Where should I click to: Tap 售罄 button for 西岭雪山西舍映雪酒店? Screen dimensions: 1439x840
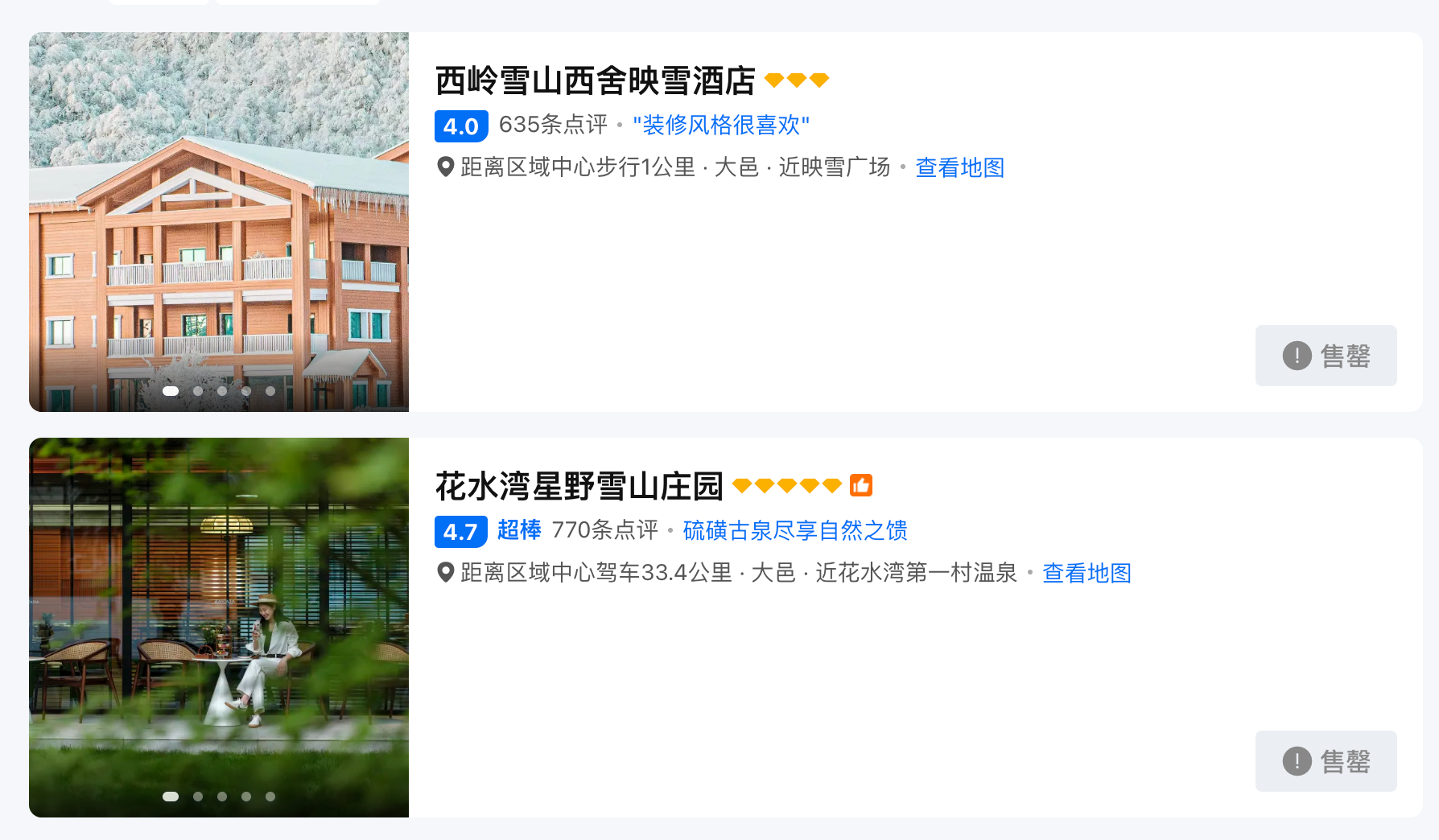click(x=1326, y=356)
